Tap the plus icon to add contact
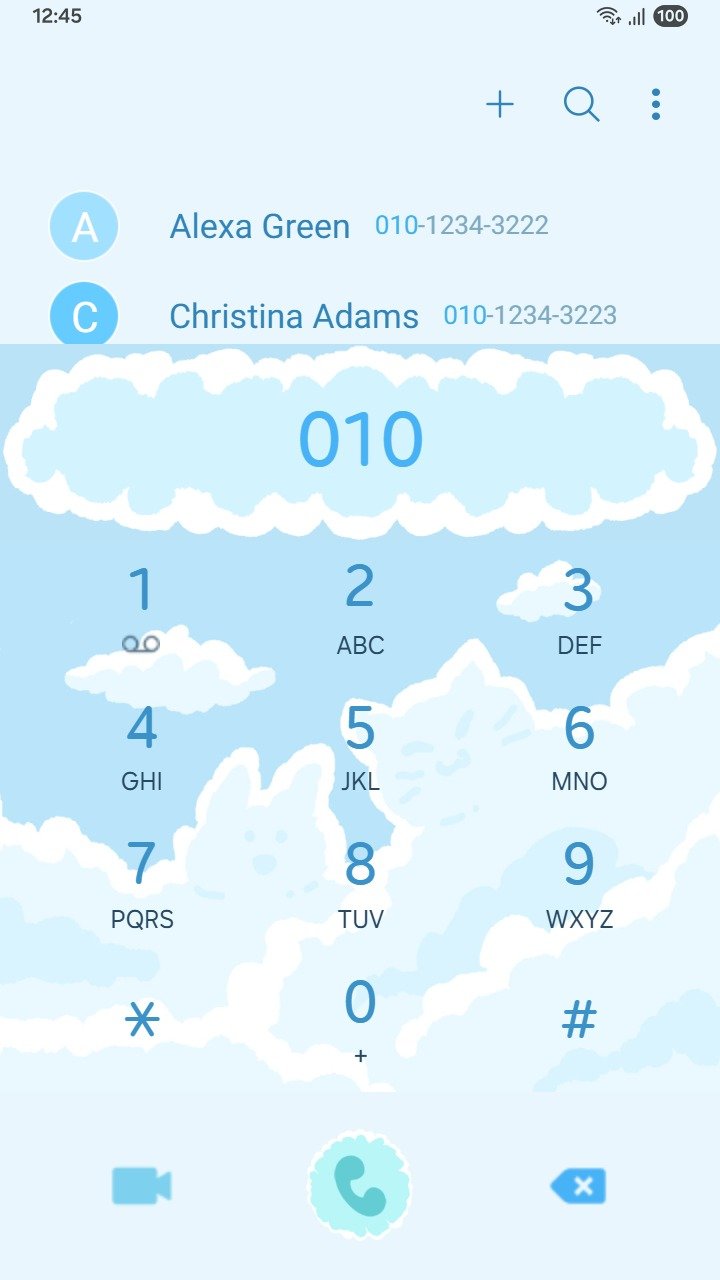This screenshot has width=720, height=1280. 499,104
